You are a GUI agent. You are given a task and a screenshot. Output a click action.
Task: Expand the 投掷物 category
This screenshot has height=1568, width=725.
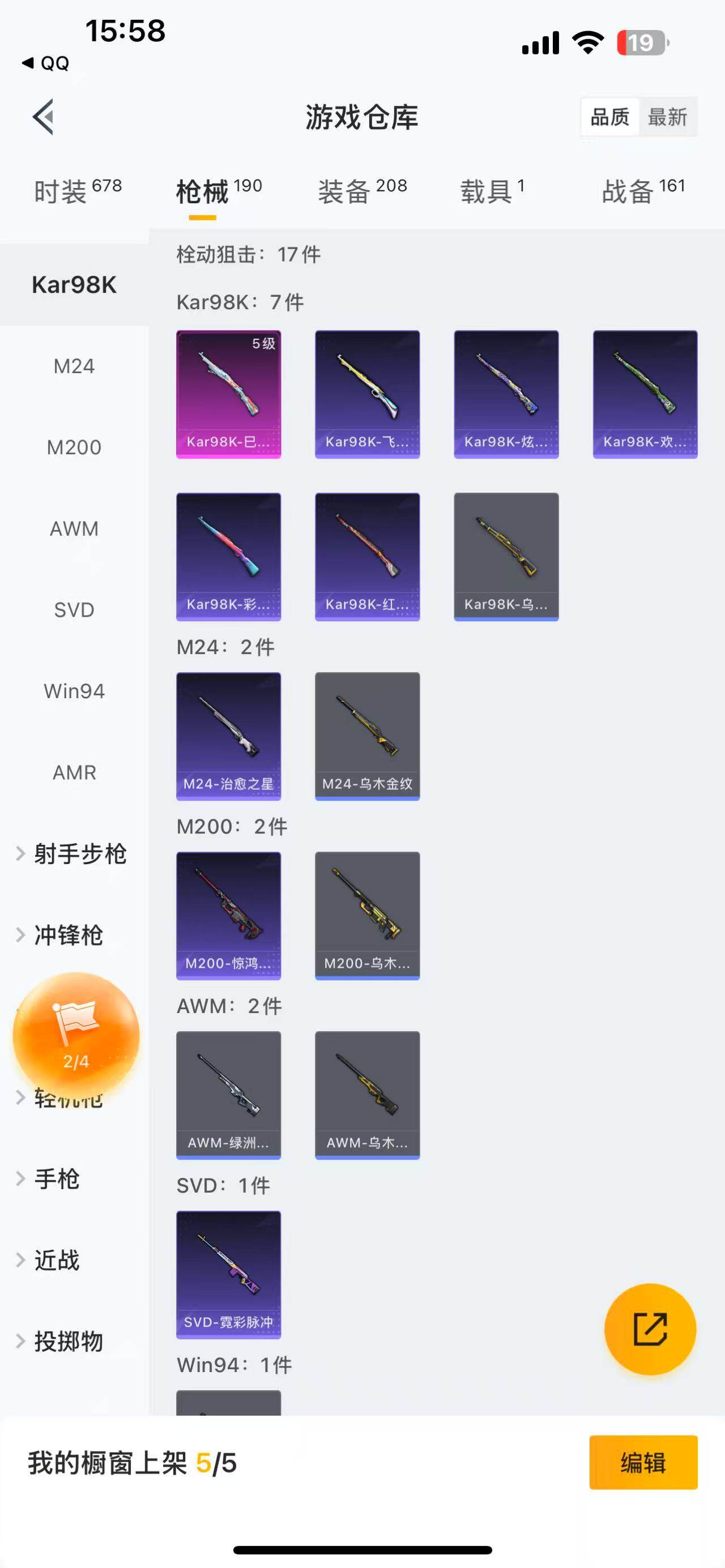(x=67, y=1341)
